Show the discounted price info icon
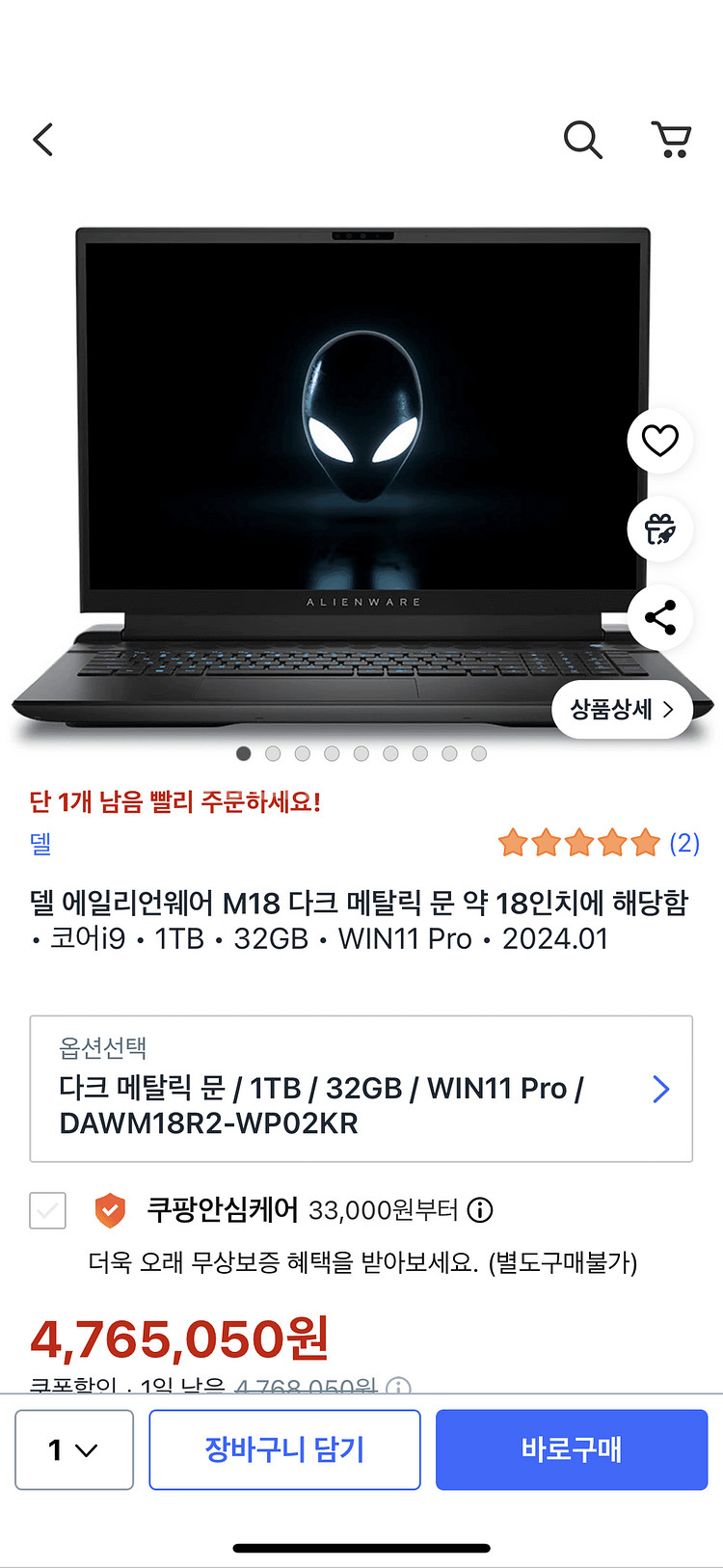This screenshot has width=723, height=1568. click(398, 1388)
